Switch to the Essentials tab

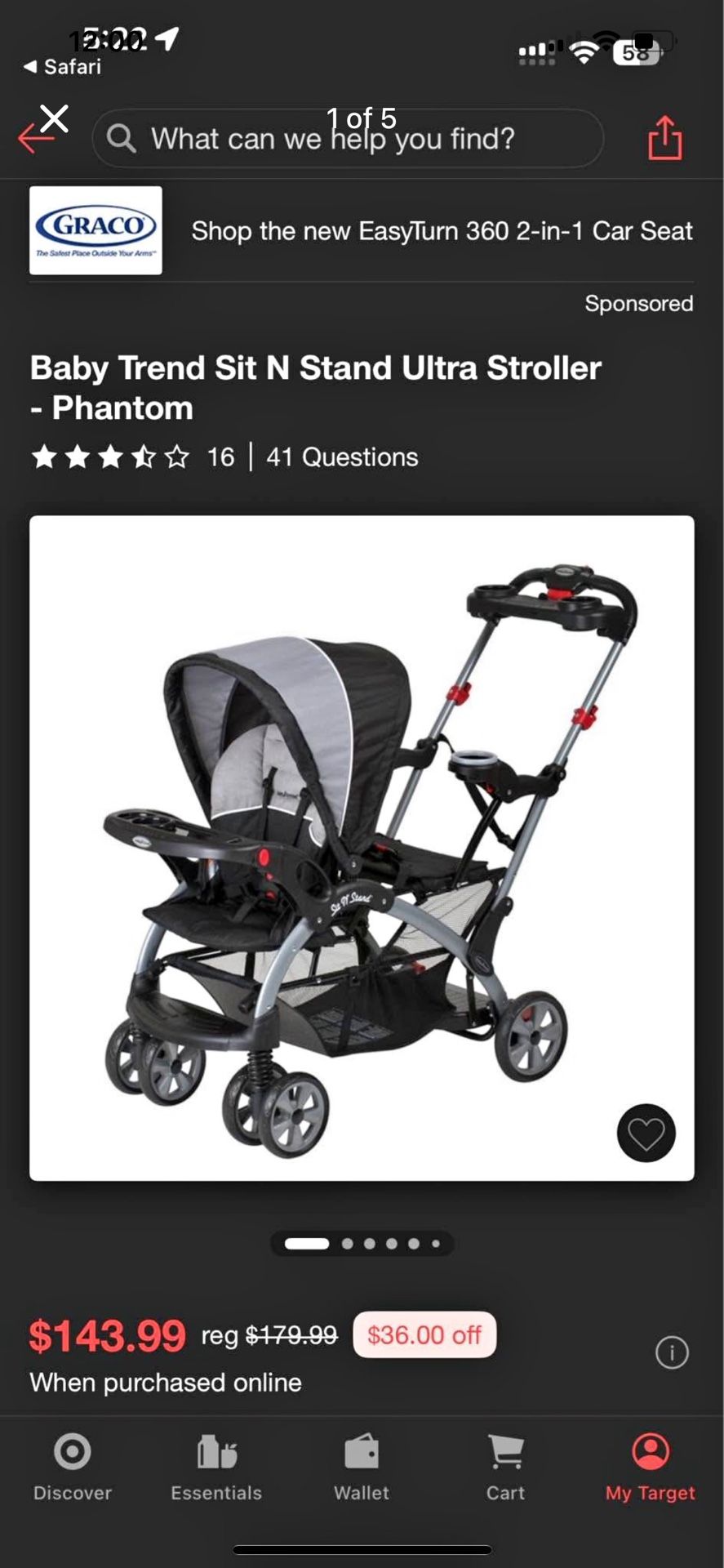tap(216, 1467)
